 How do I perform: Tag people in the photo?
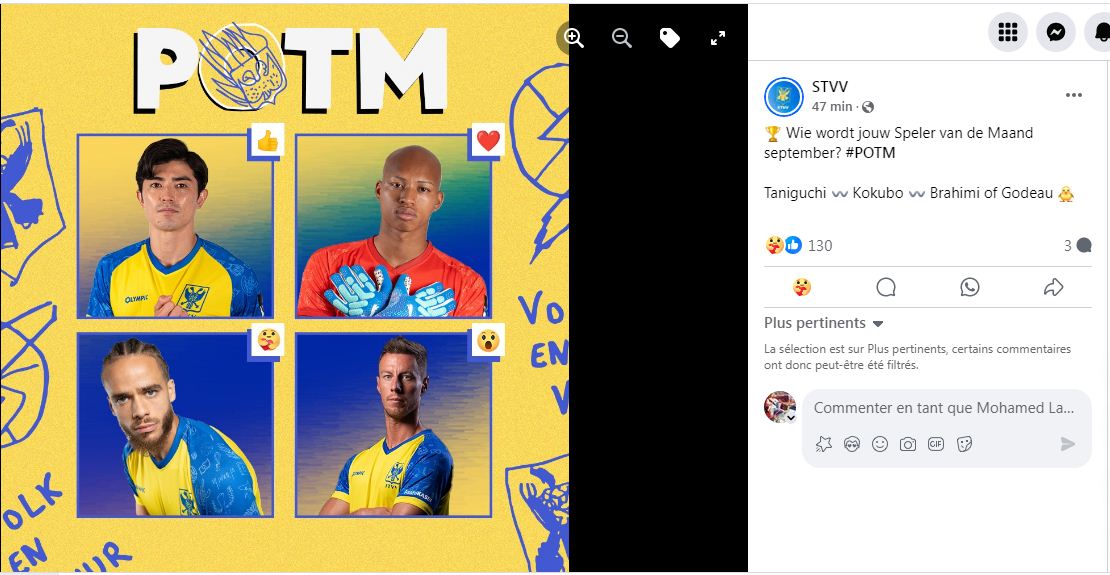[670, 38]
